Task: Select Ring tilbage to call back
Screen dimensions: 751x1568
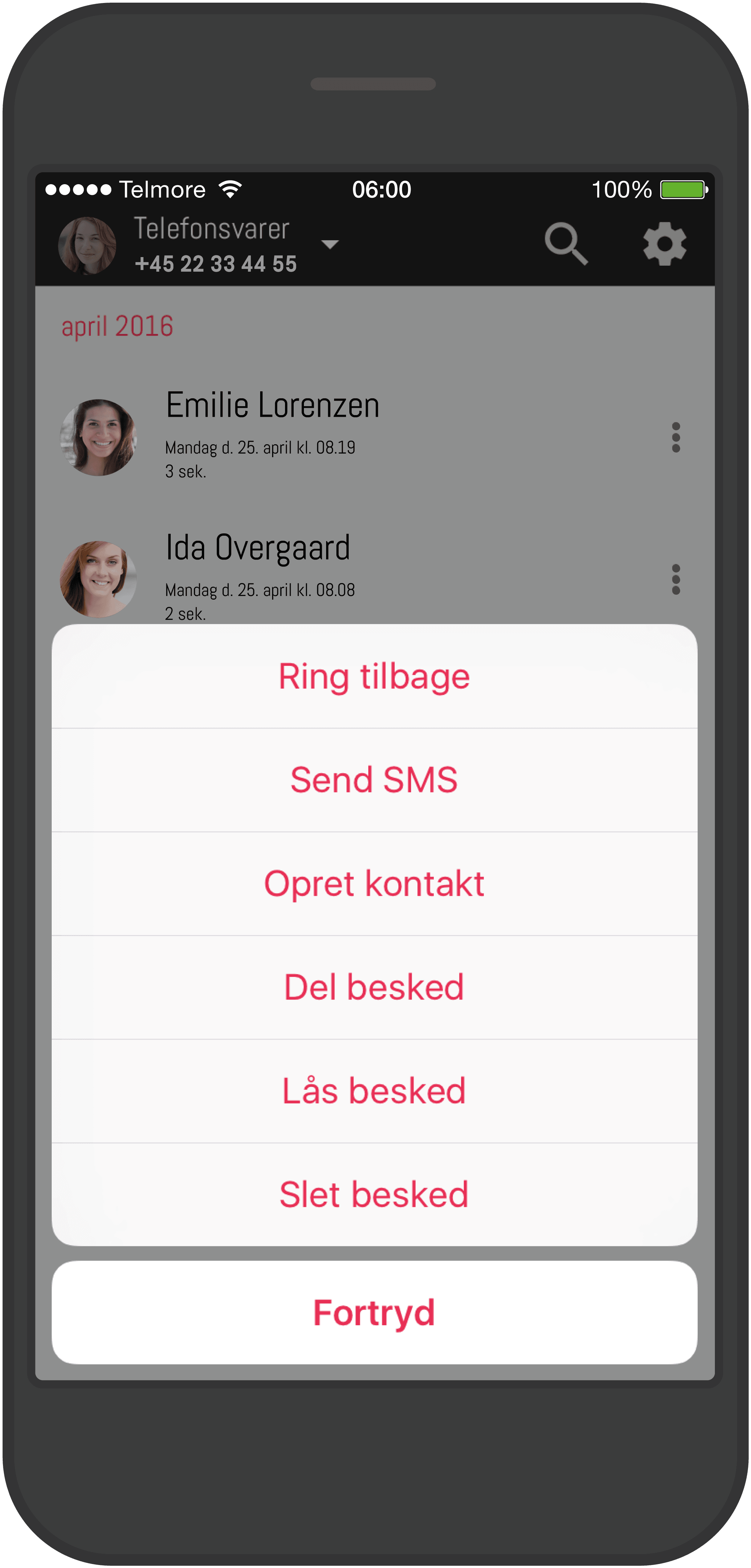Action: click(x=374, y=676)
